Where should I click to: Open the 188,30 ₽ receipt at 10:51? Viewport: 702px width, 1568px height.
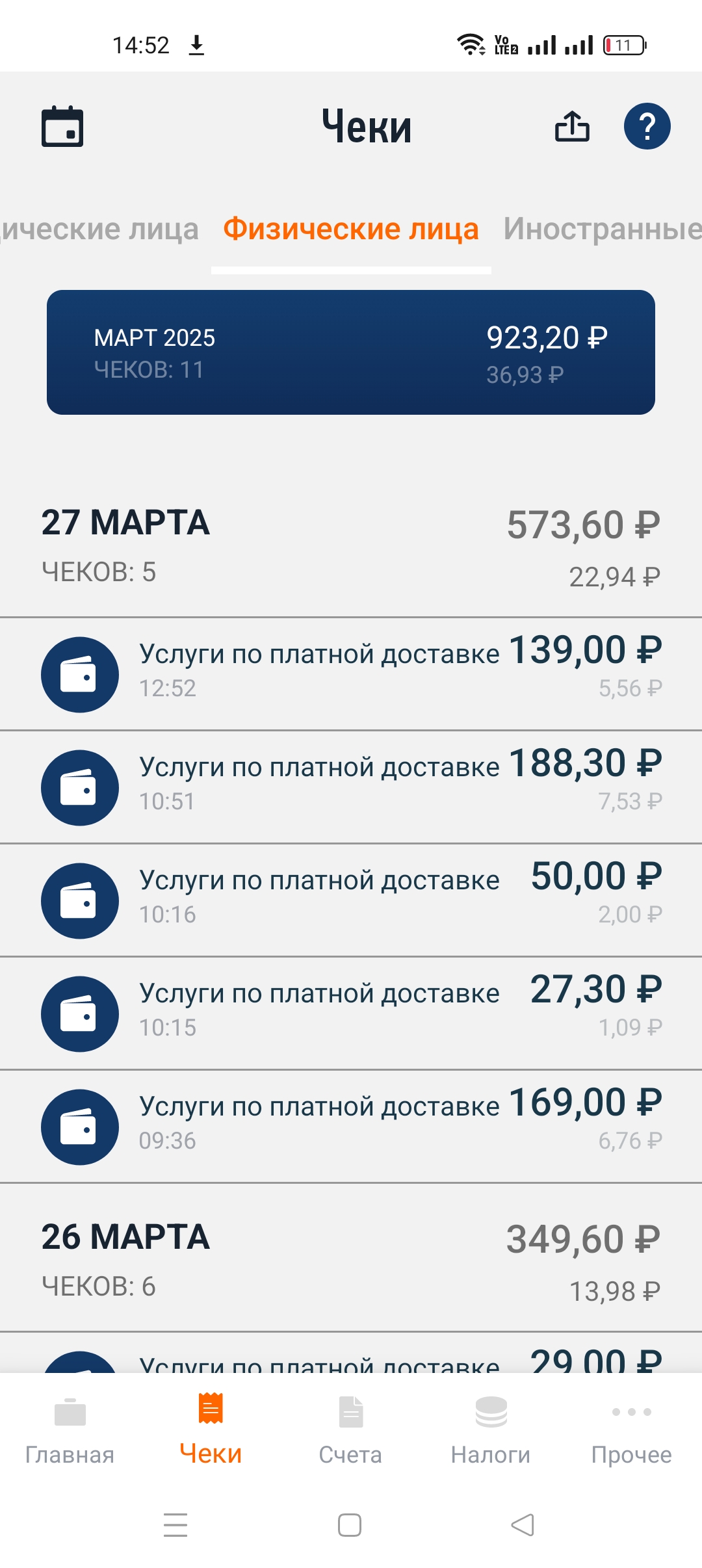pyautogui.click(x=351, y=787)
